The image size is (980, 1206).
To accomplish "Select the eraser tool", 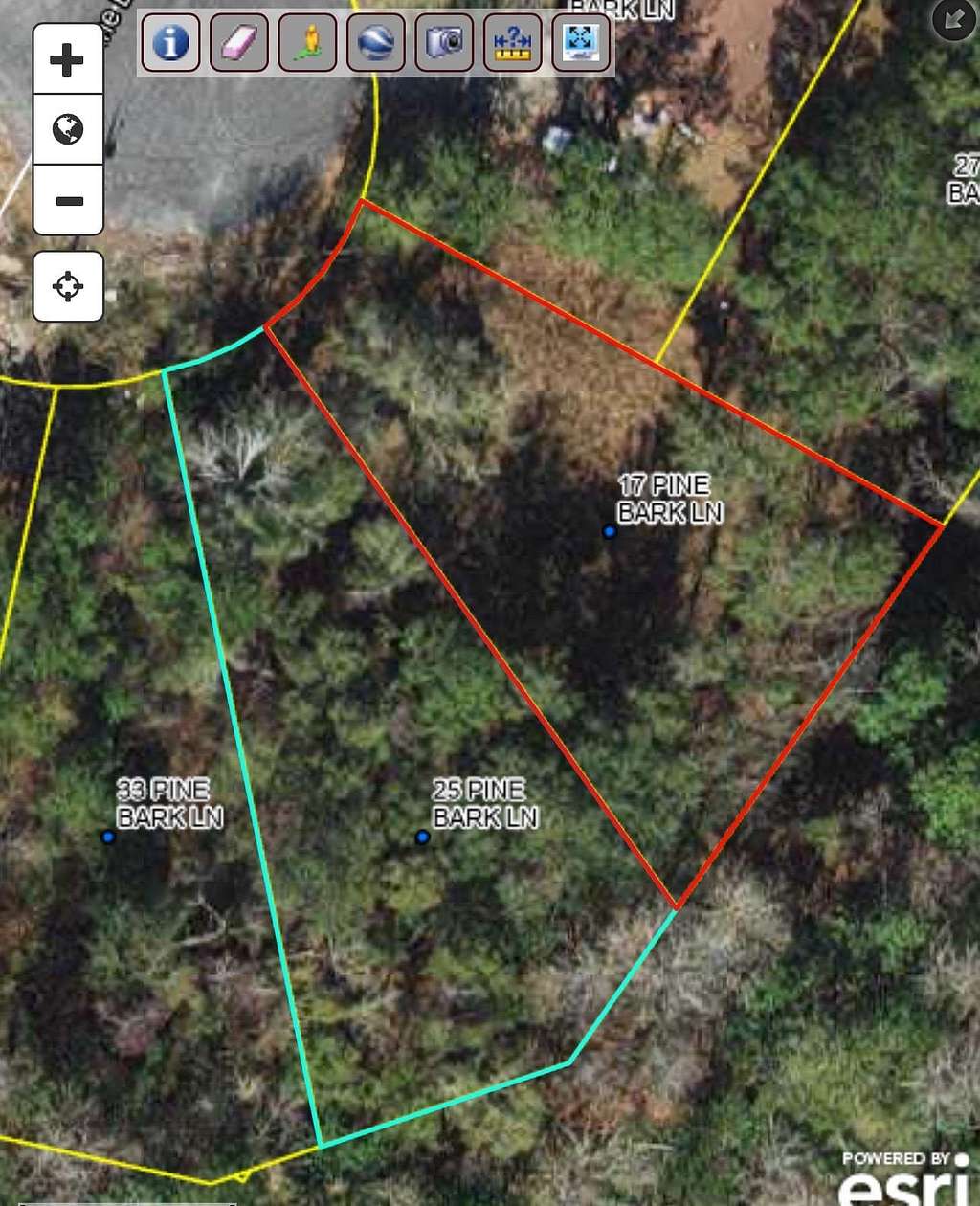I will click(238, 43).
